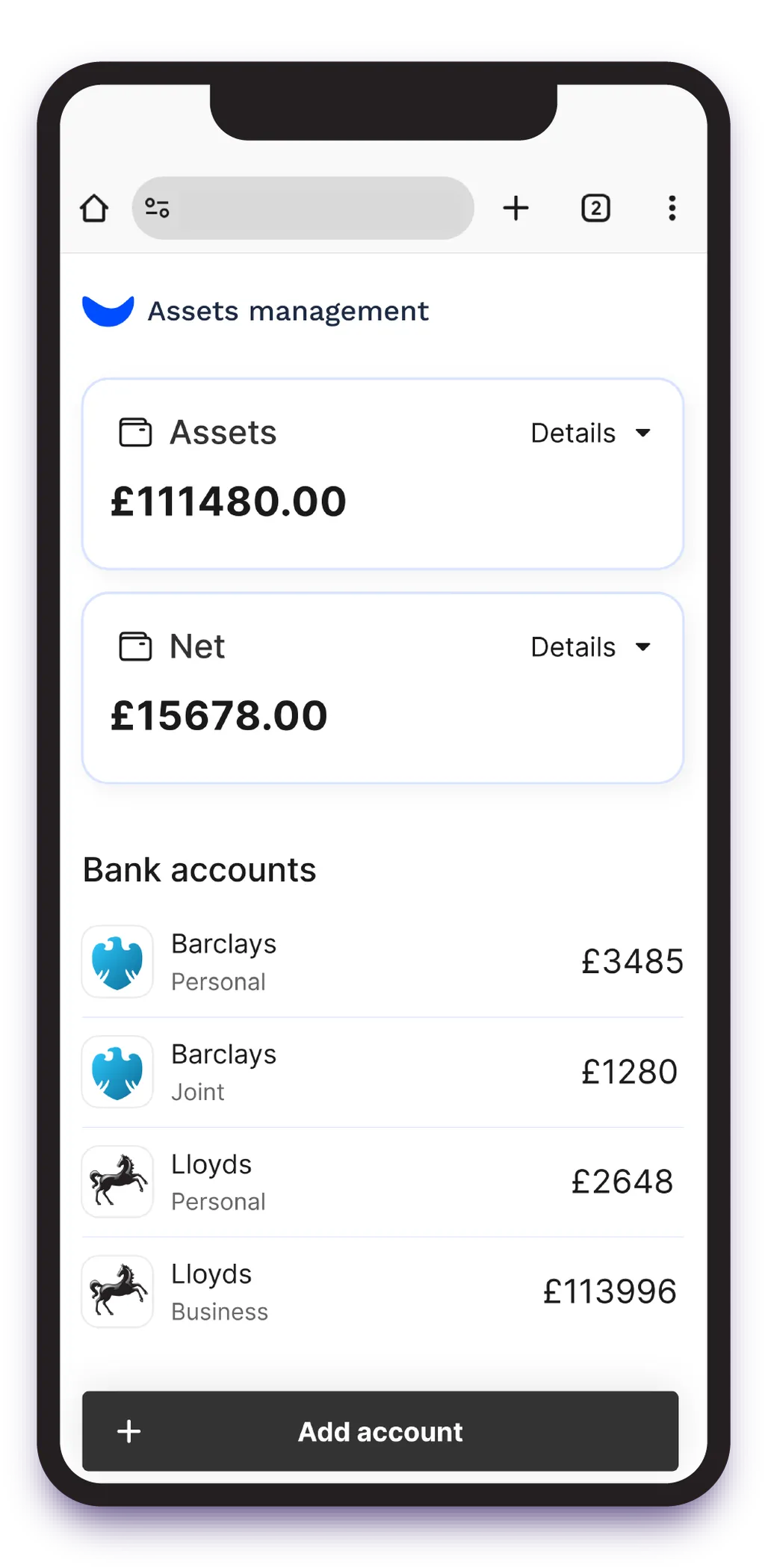Select the Lloyds Personal account
Viewport: 765px width, 1568px height.
382,1182
